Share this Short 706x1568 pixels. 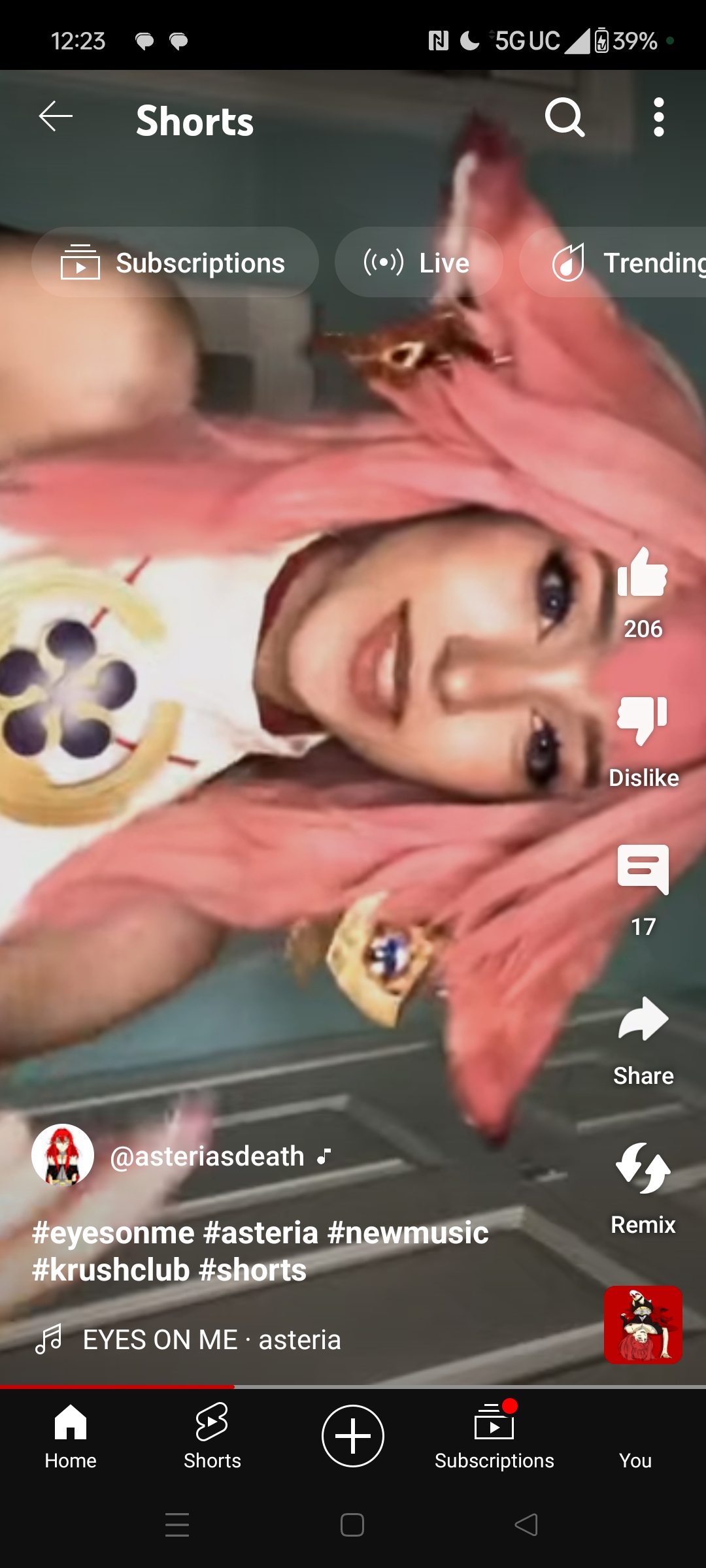643,1021
